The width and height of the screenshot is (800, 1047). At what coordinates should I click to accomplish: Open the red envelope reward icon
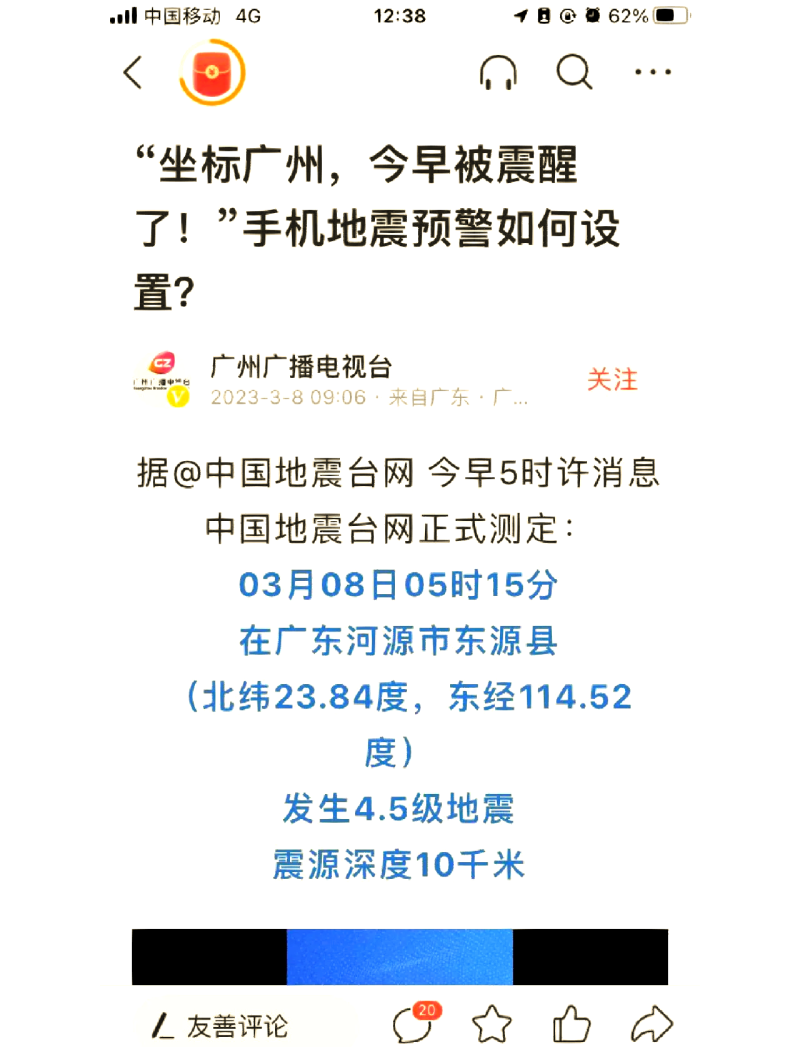coord(212,72)
